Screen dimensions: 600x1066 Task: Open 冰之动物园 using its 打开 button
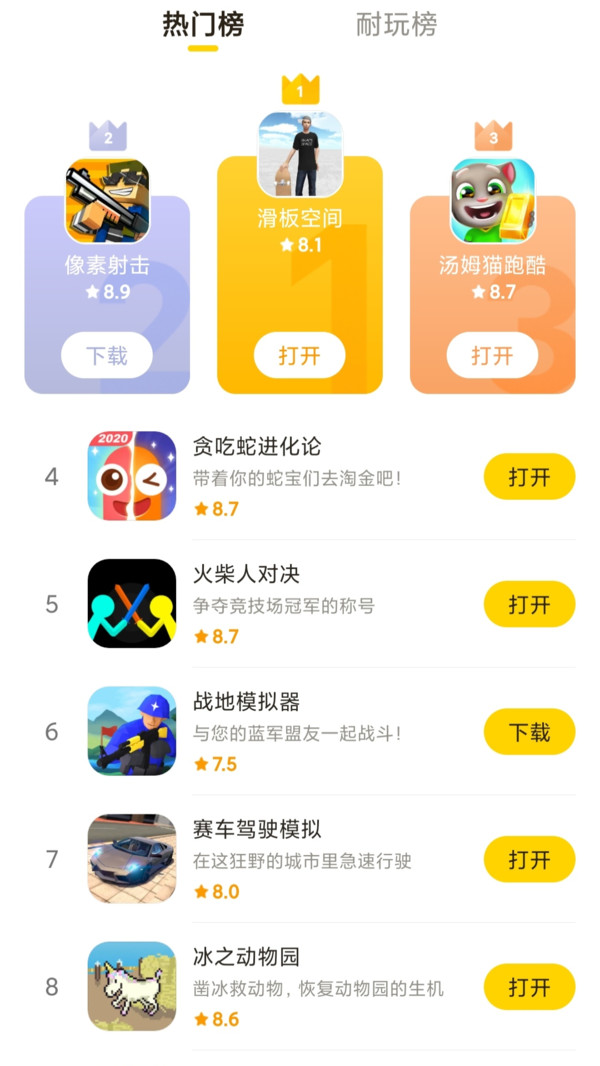click(x=529, y=987)
